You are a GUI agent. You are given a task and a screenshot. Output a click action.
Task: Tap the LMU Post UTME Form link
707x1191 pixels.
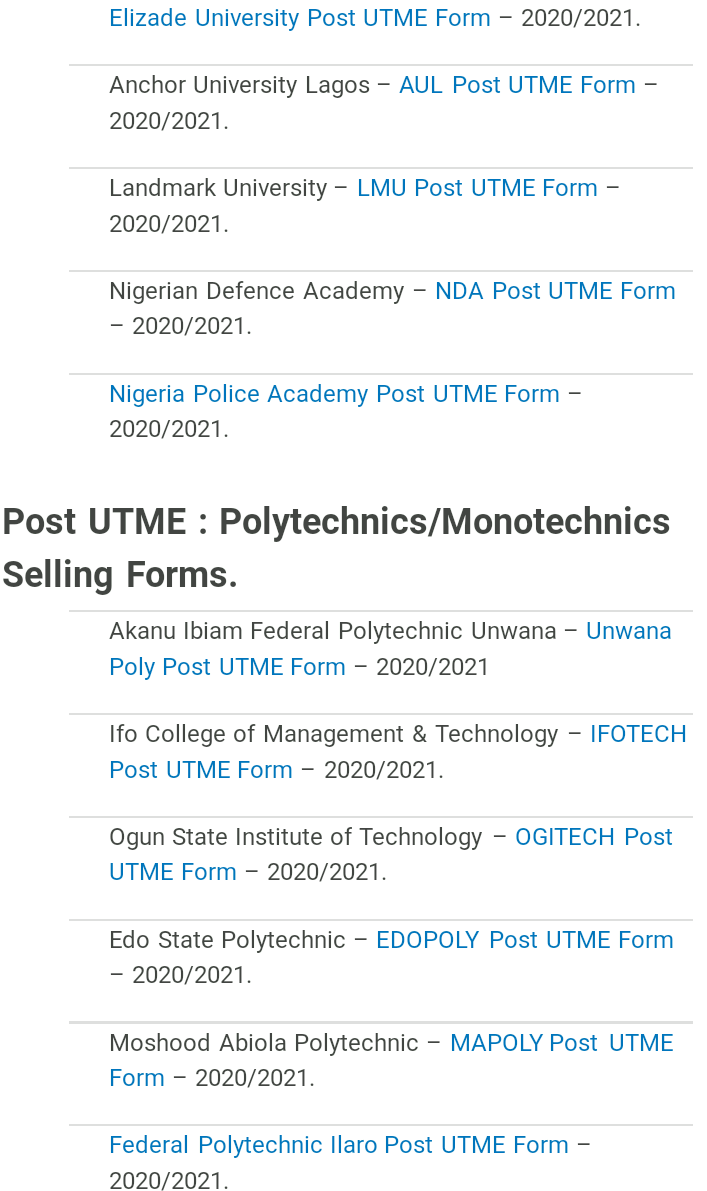(477, 188)
